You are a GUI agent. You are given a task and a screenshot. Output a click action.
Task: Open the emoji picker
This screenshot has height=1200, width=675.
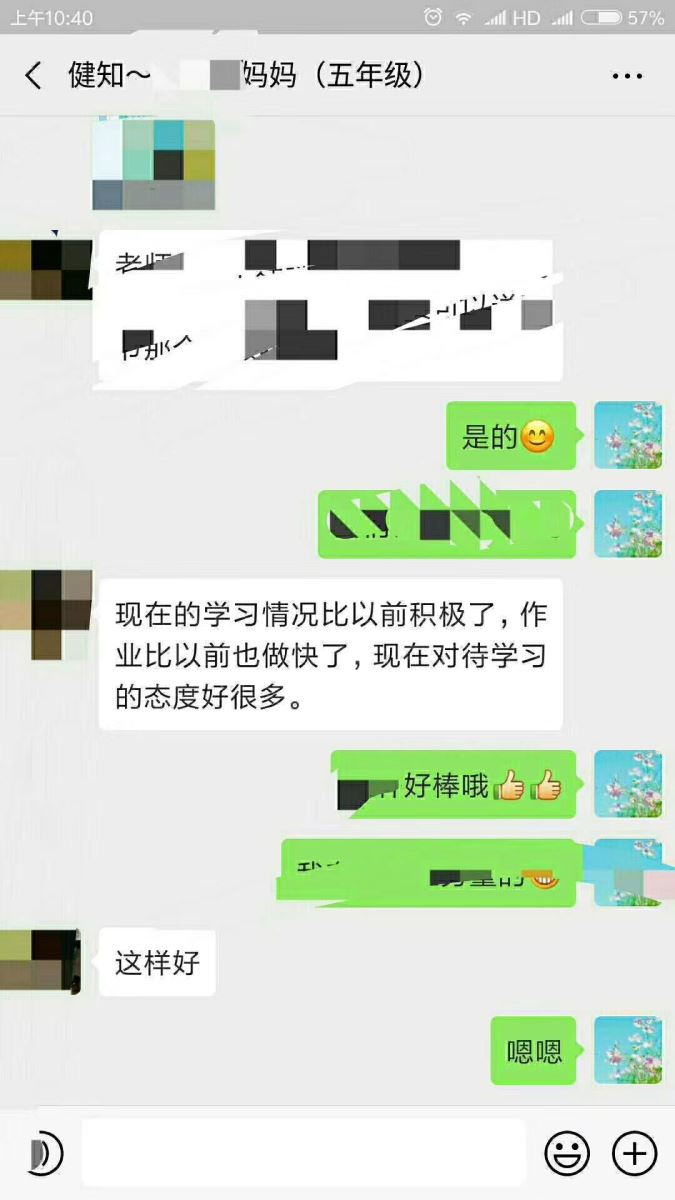[566, 1153]
